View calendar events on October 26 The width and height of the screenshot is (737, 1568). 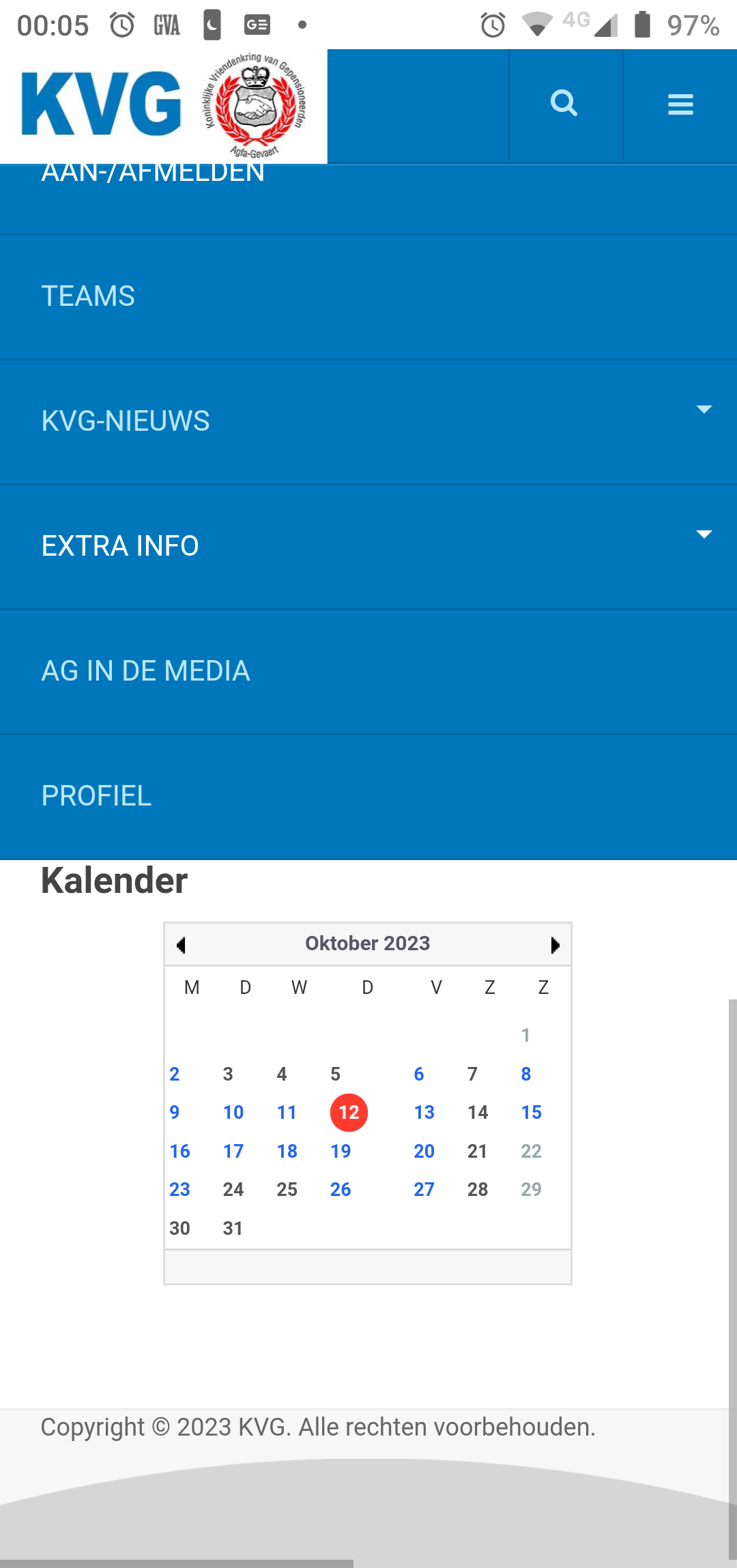point(341,1190)
